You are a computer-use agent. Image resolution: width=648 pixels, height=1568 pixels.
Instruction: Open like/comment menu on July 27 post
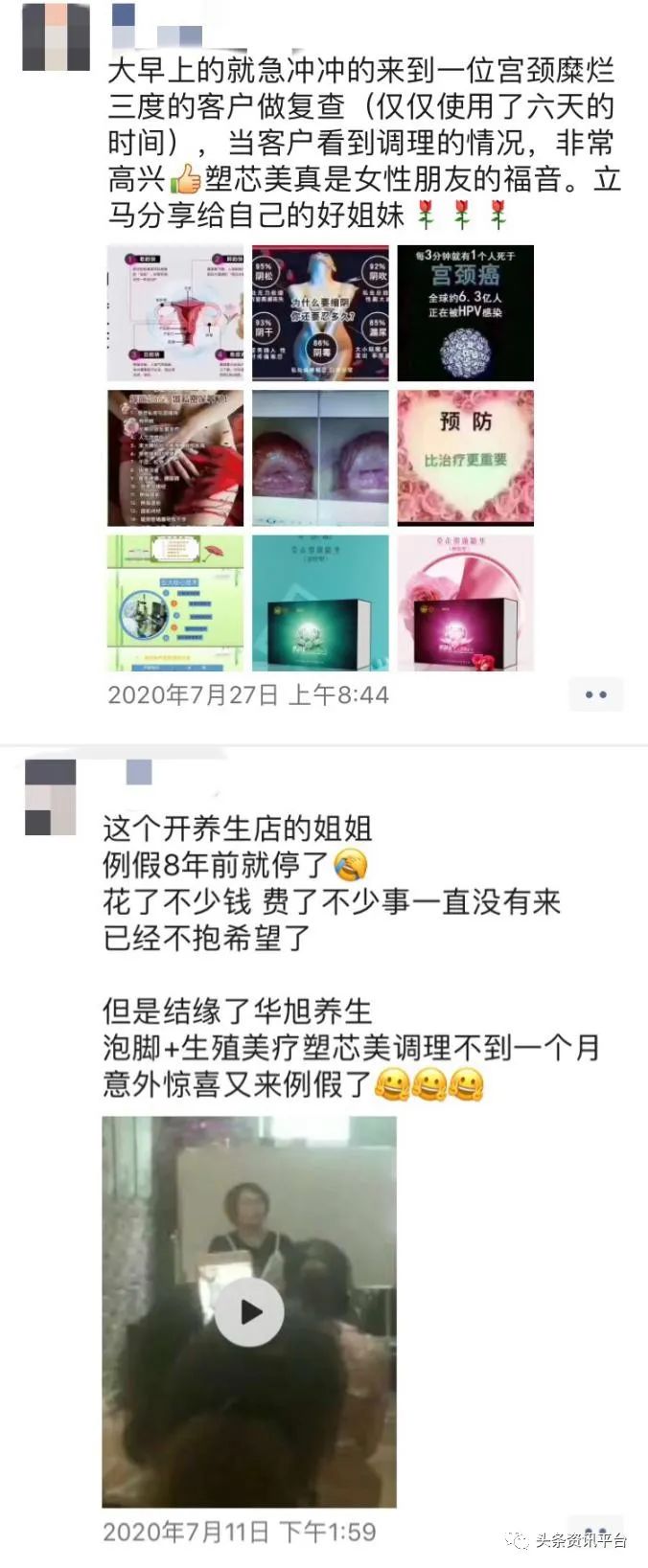pos(595,694)
